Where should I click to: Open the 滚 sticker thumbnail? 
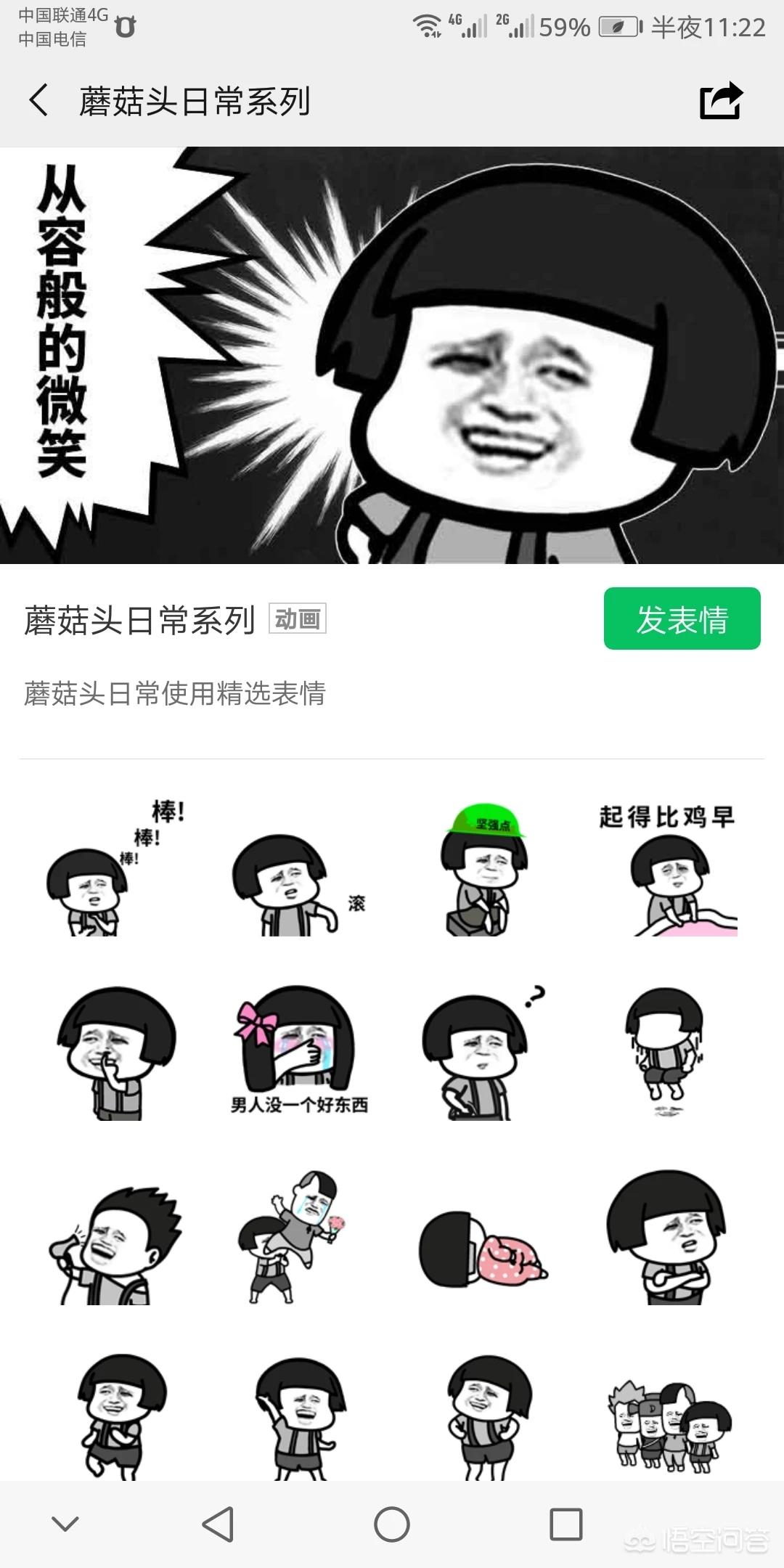pyautogui.click(x=294, y=886)
